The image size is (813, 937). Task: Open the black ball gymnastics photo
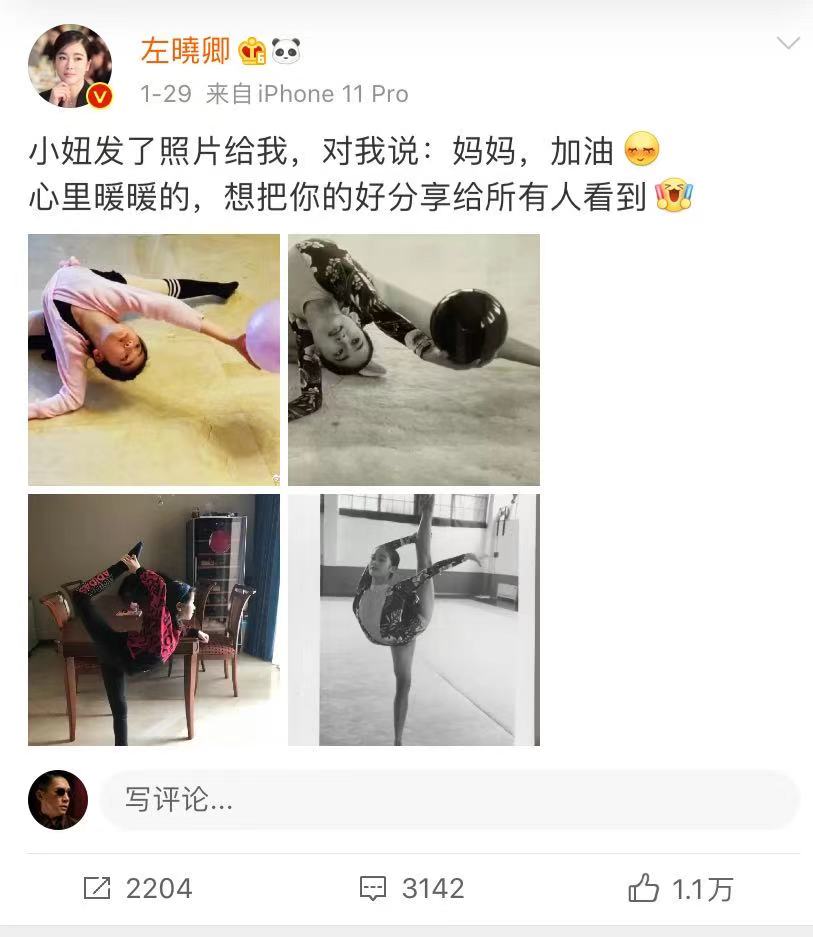(x=414, y=360)
